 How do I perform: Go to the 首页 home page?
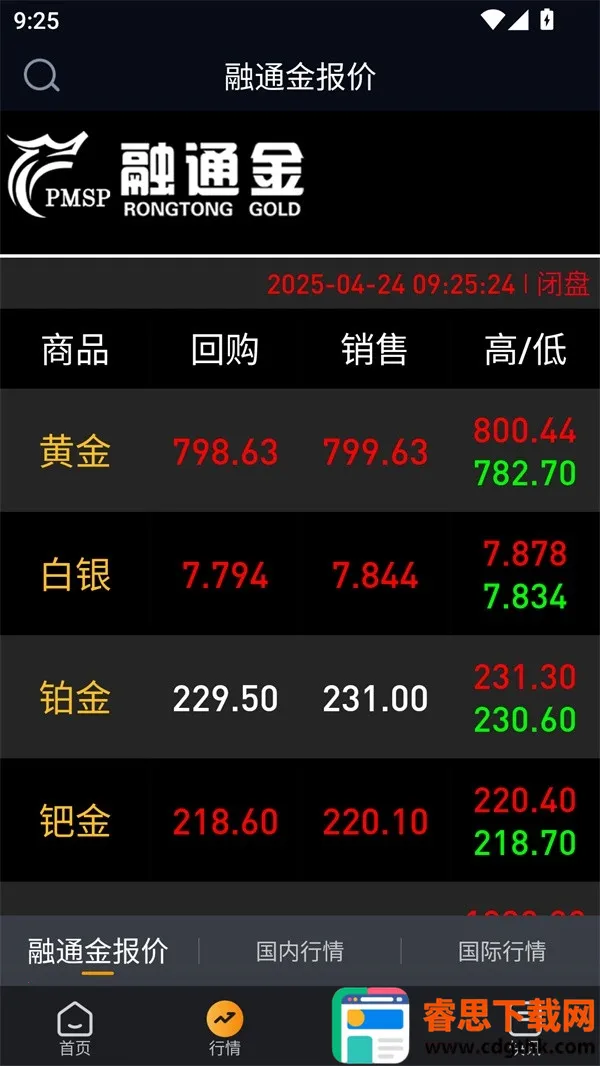click(x=75, y=1029)
